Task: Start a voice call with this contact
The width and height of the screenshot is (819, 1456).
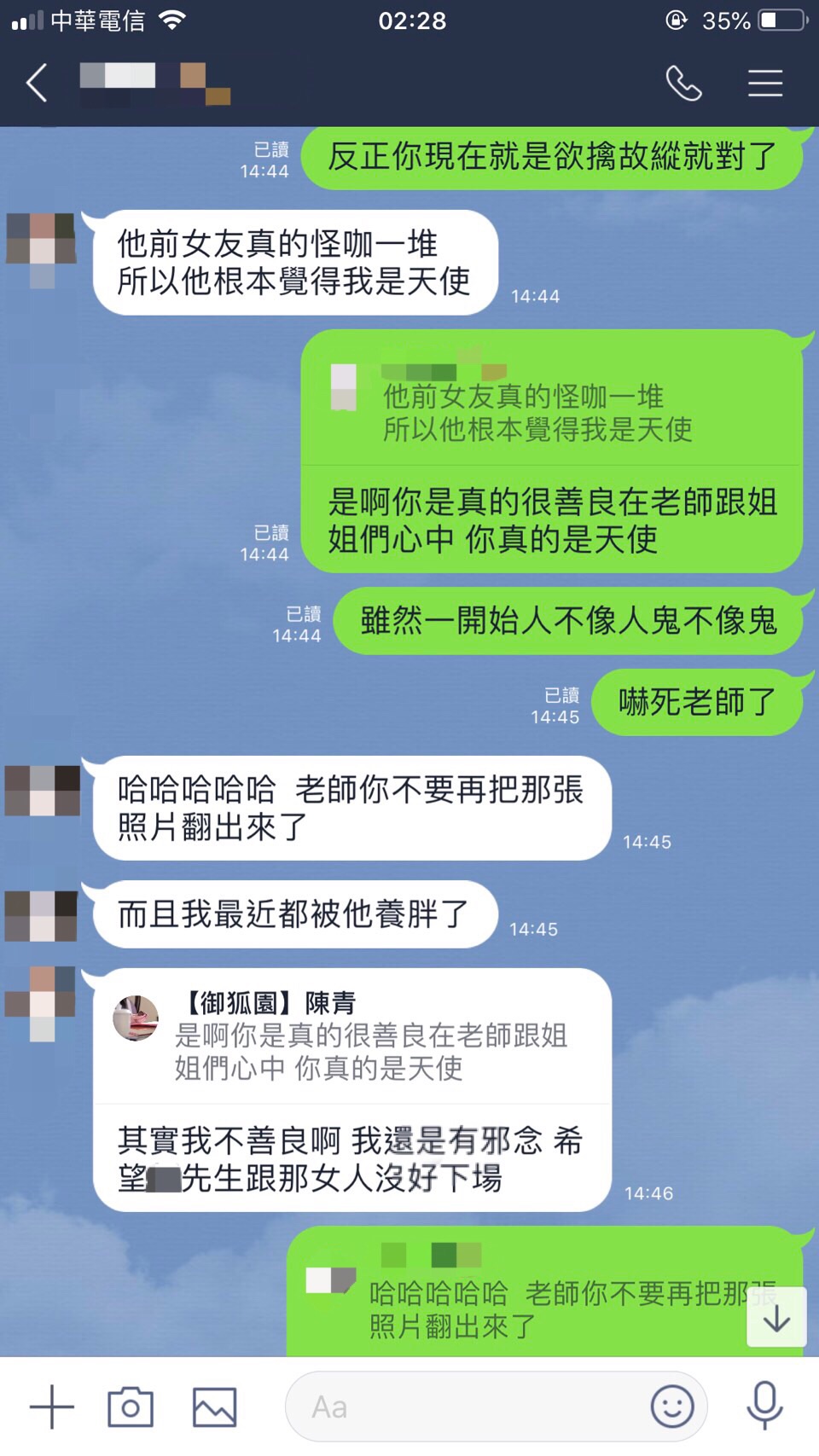Action: click(683, 84)
